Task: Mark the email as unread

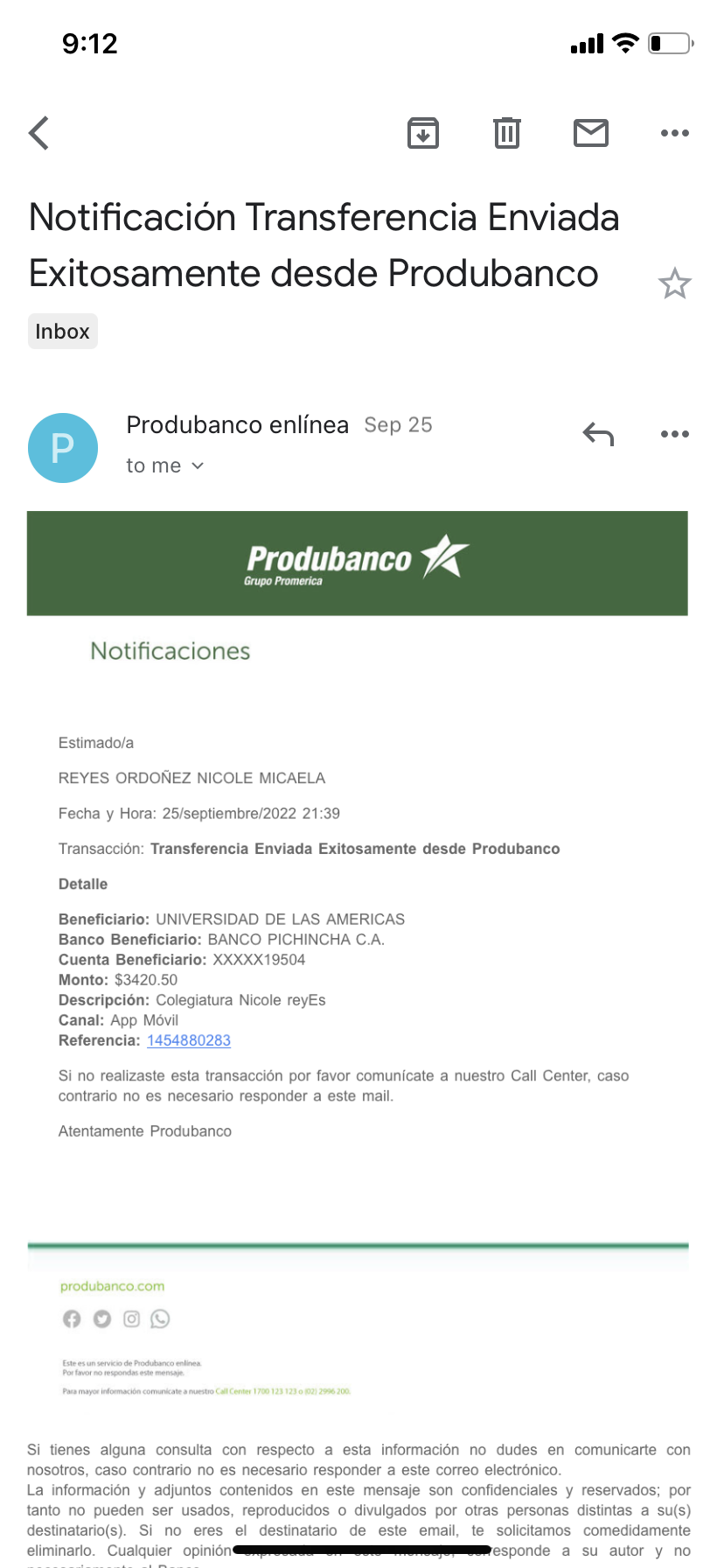Action: [x=591, y=133]
